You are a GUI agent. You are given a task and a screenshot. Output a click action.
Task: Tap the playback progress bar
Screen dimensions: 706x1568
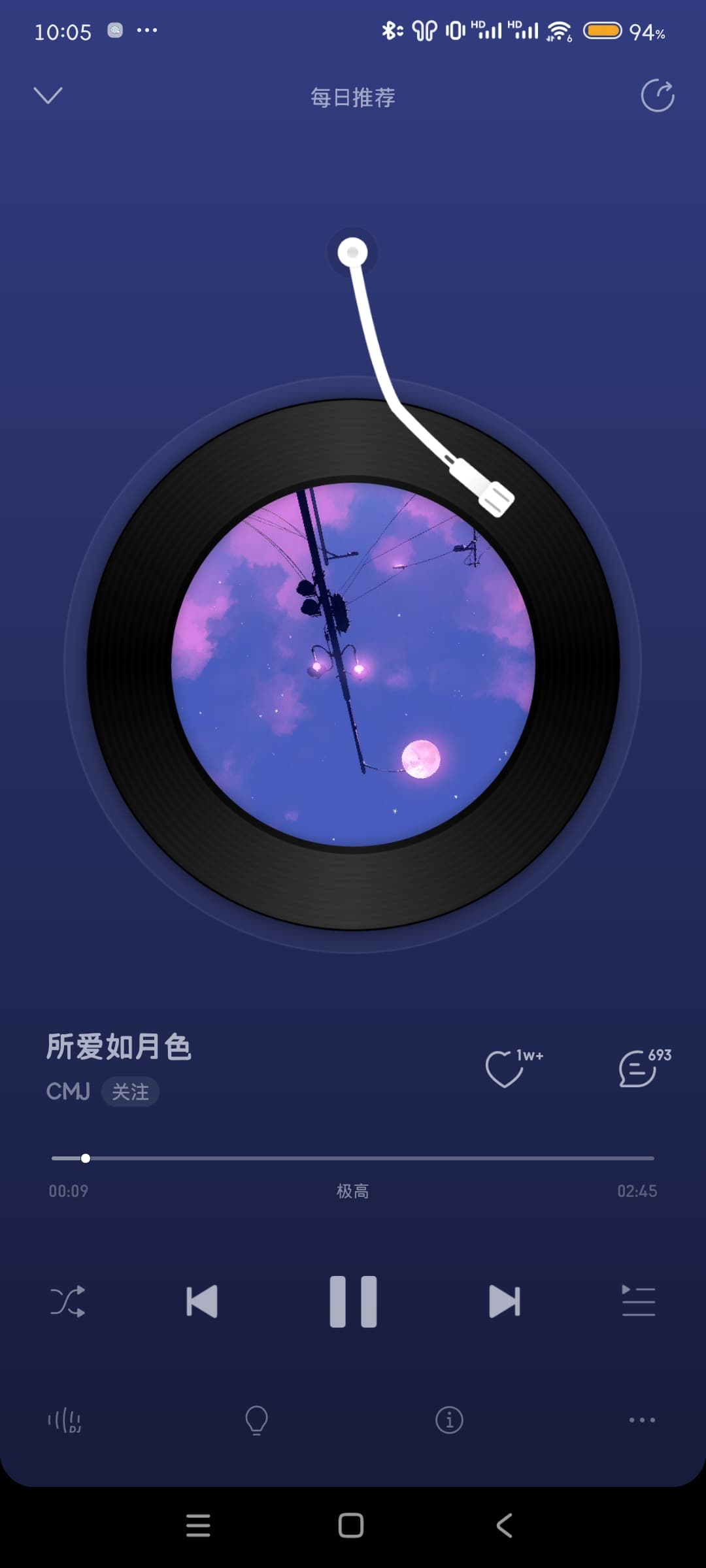[x=353, y=1158]
